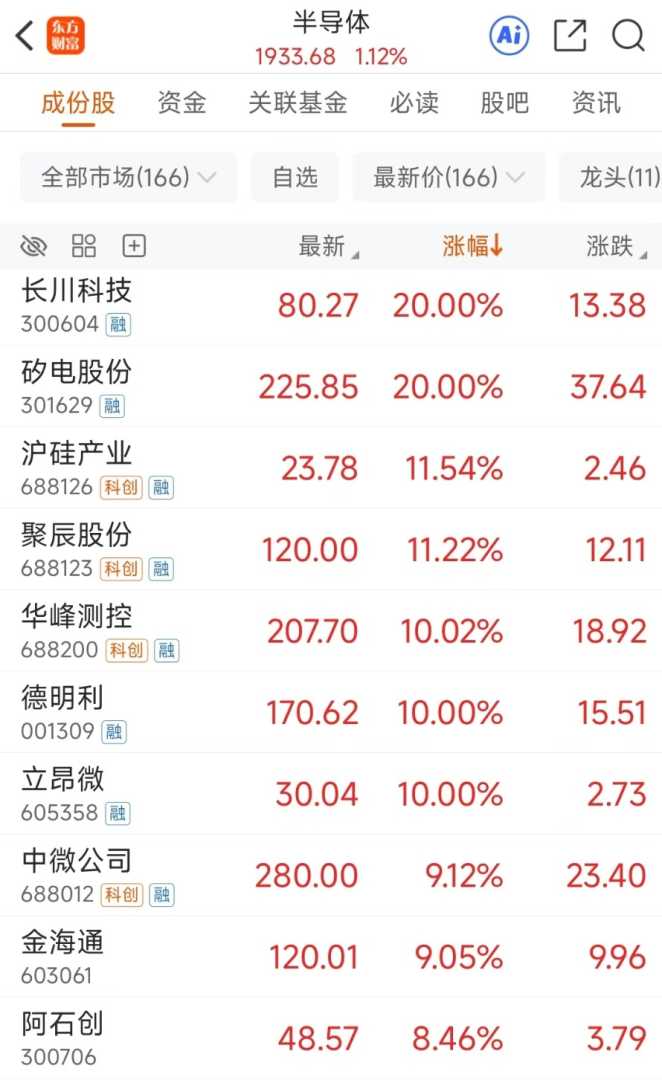662x1080 pixels.
Task: Go back using the top-left arrow
Action: pos(25,37)
